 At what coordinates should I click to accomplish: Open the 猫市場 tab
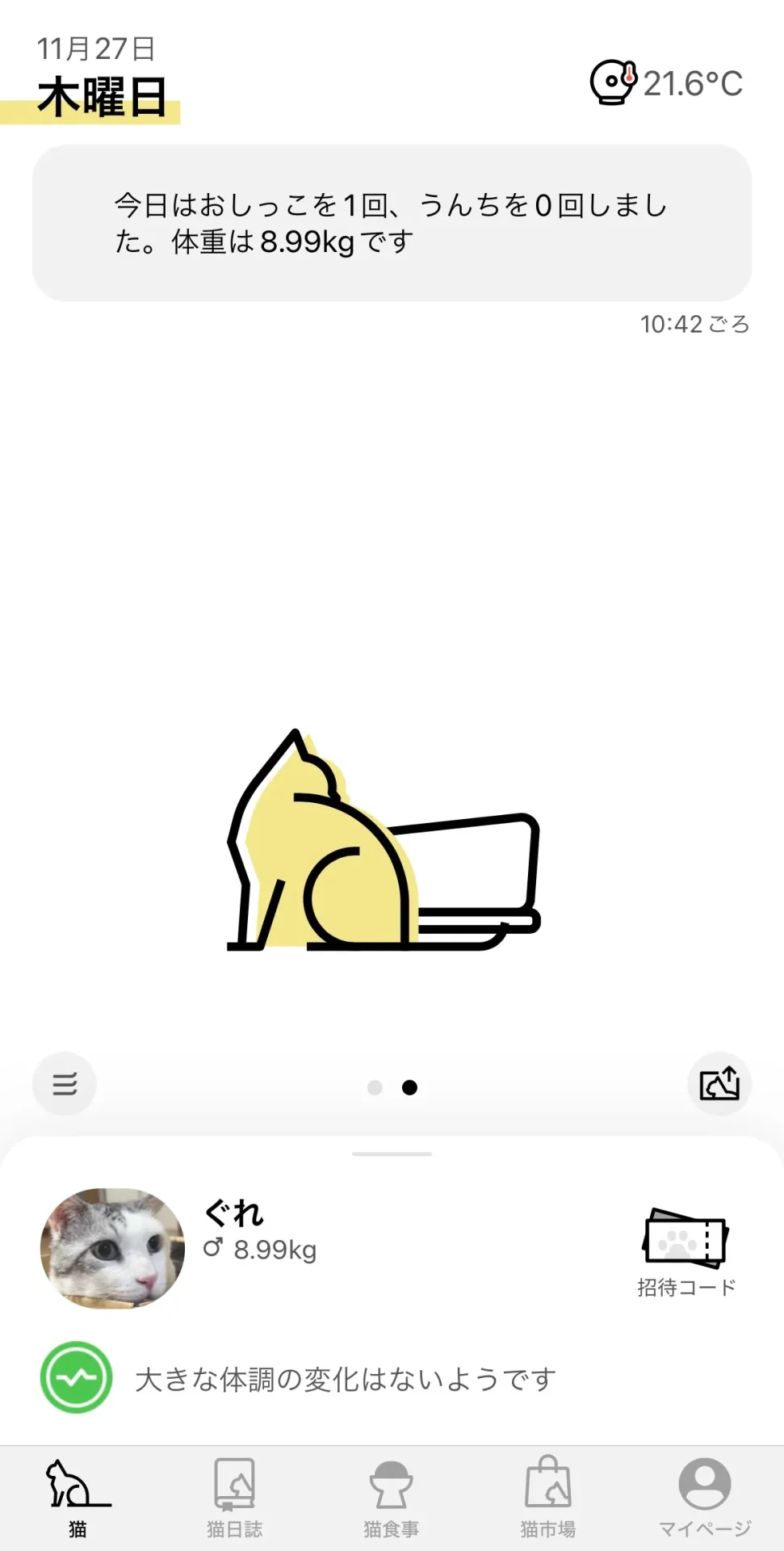[547, 1497]
